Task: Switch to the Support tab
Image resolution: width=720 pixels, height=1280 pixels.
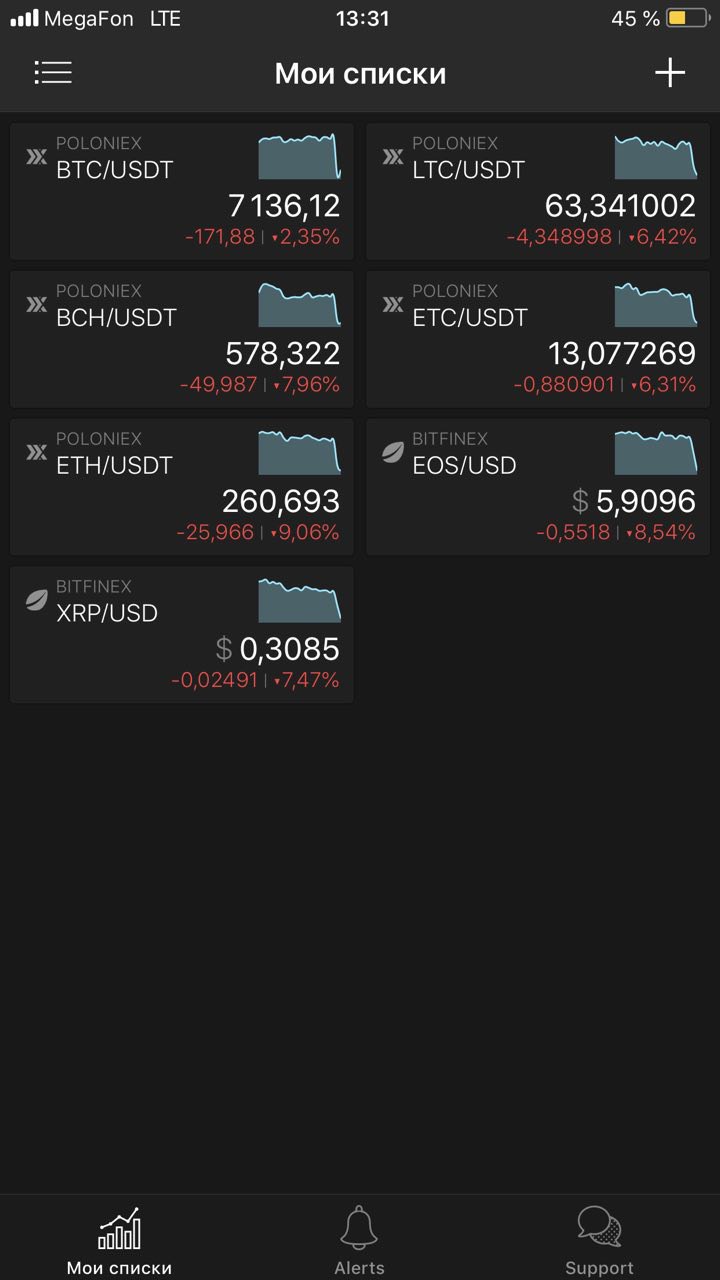Action: [x=599, y=1240]
